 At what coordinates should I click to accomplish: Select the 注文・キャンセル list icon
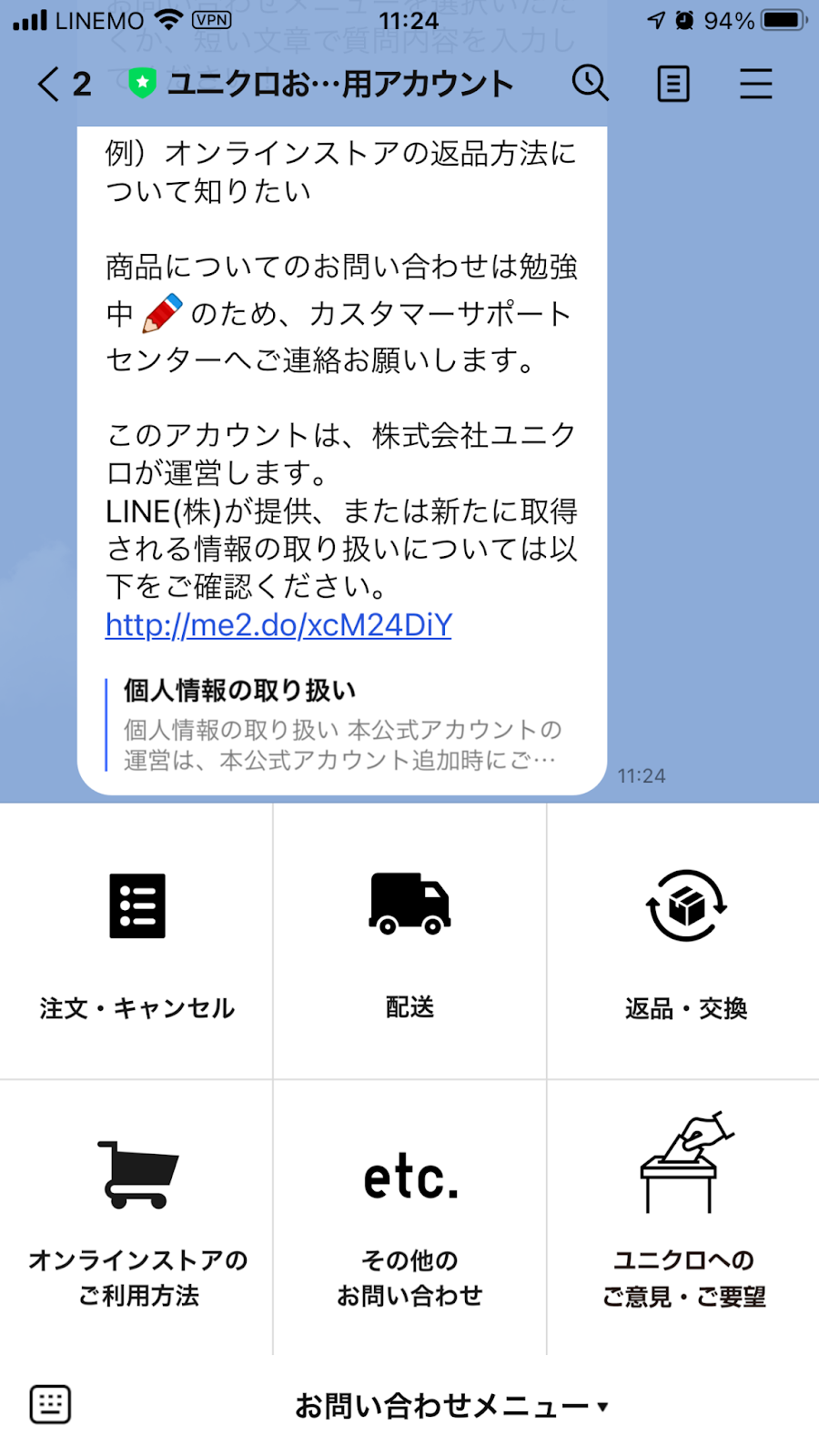(136, 905)
